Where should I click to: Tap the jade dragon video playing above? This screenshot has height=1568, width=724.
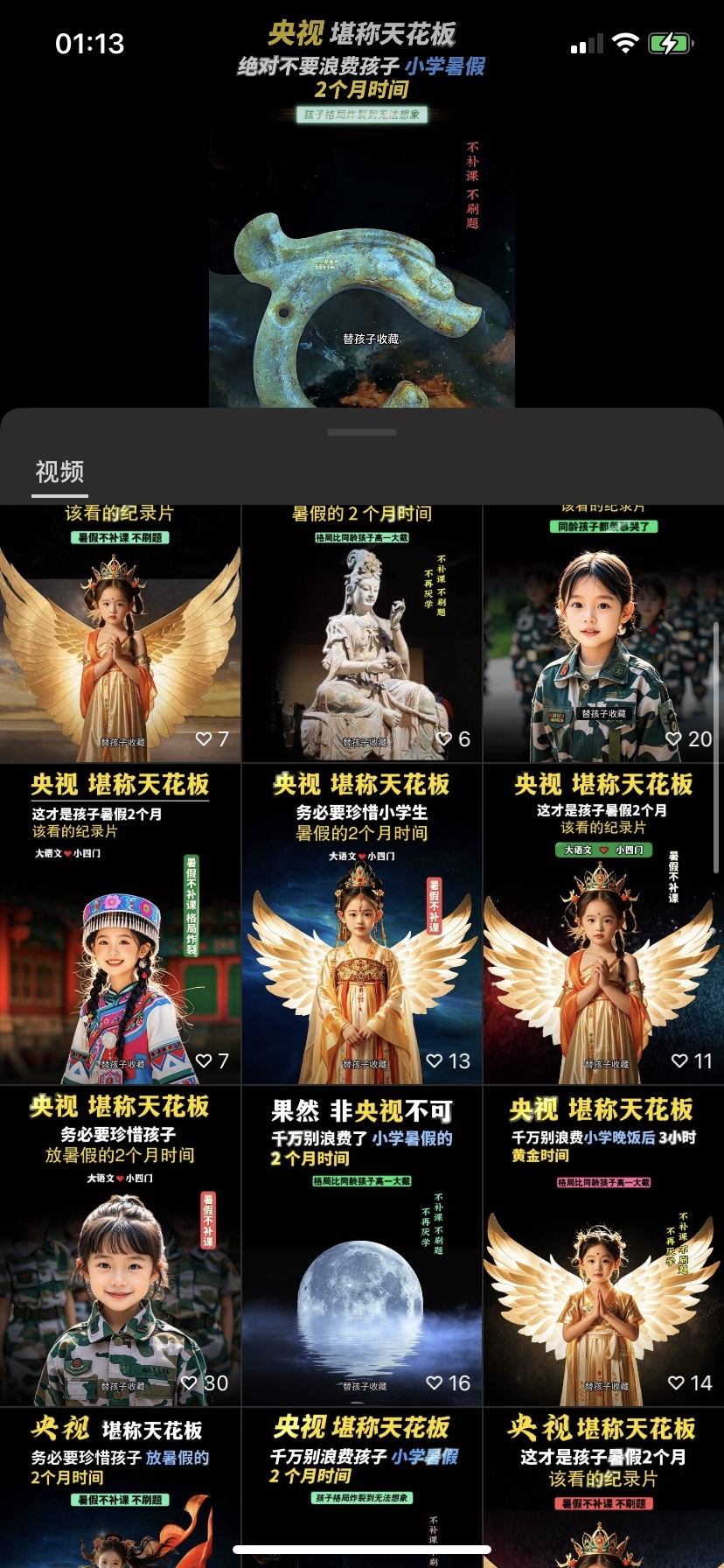pyautogui.click(x=361, y=262)
